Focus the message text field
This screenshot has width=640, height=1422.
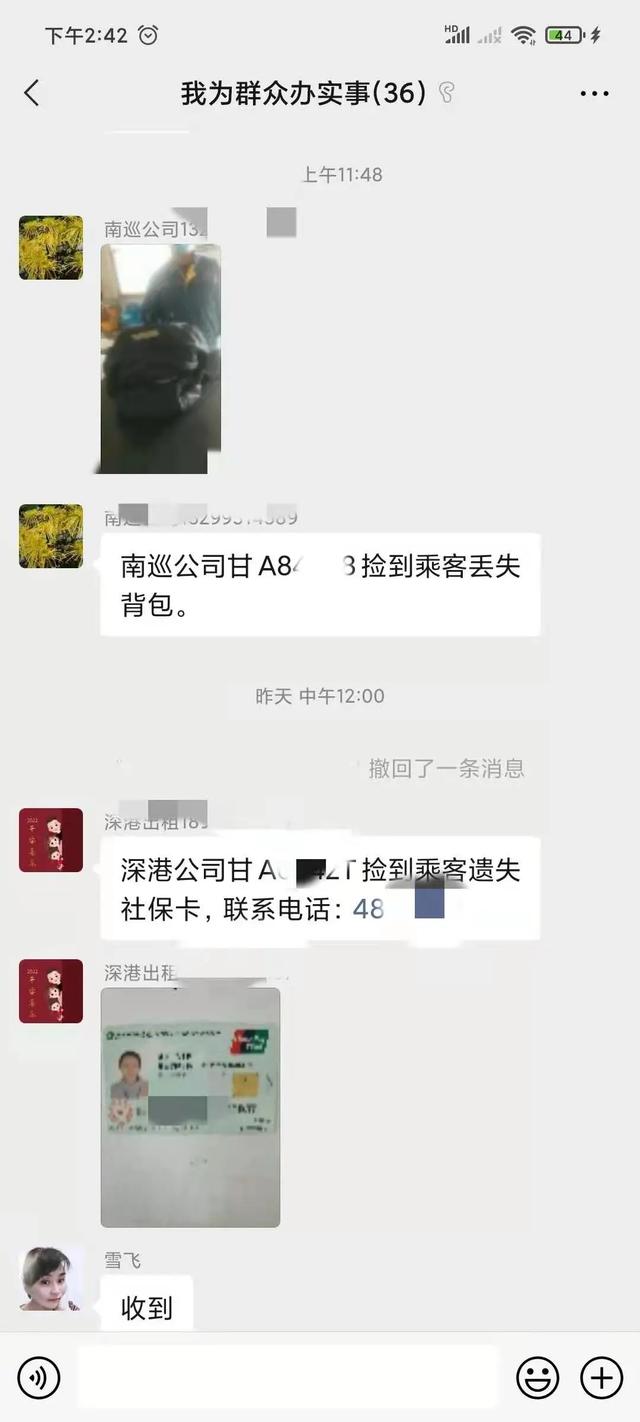pyautogui.click(x=288, y=1378)
